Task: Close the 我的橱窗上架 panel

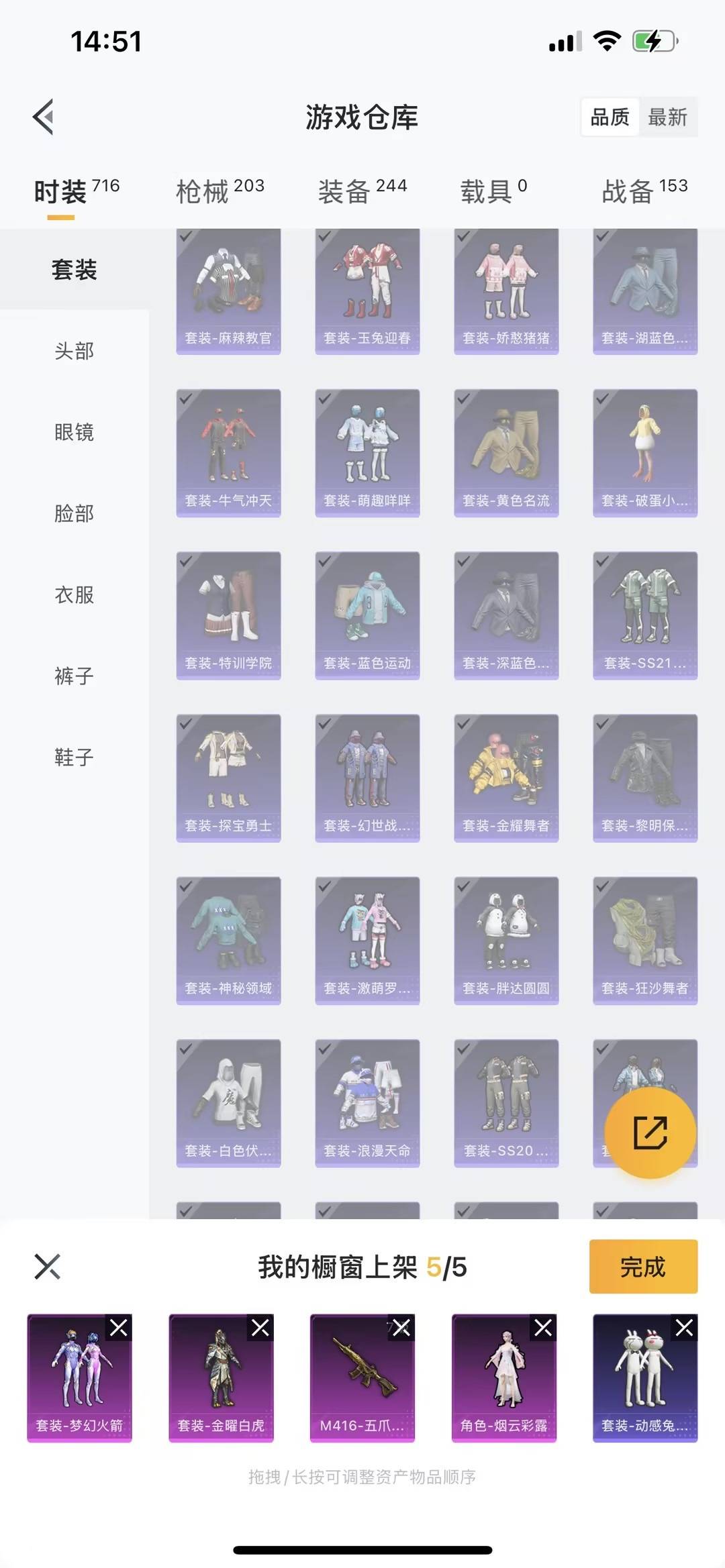Action: [x=47, y=1267]
